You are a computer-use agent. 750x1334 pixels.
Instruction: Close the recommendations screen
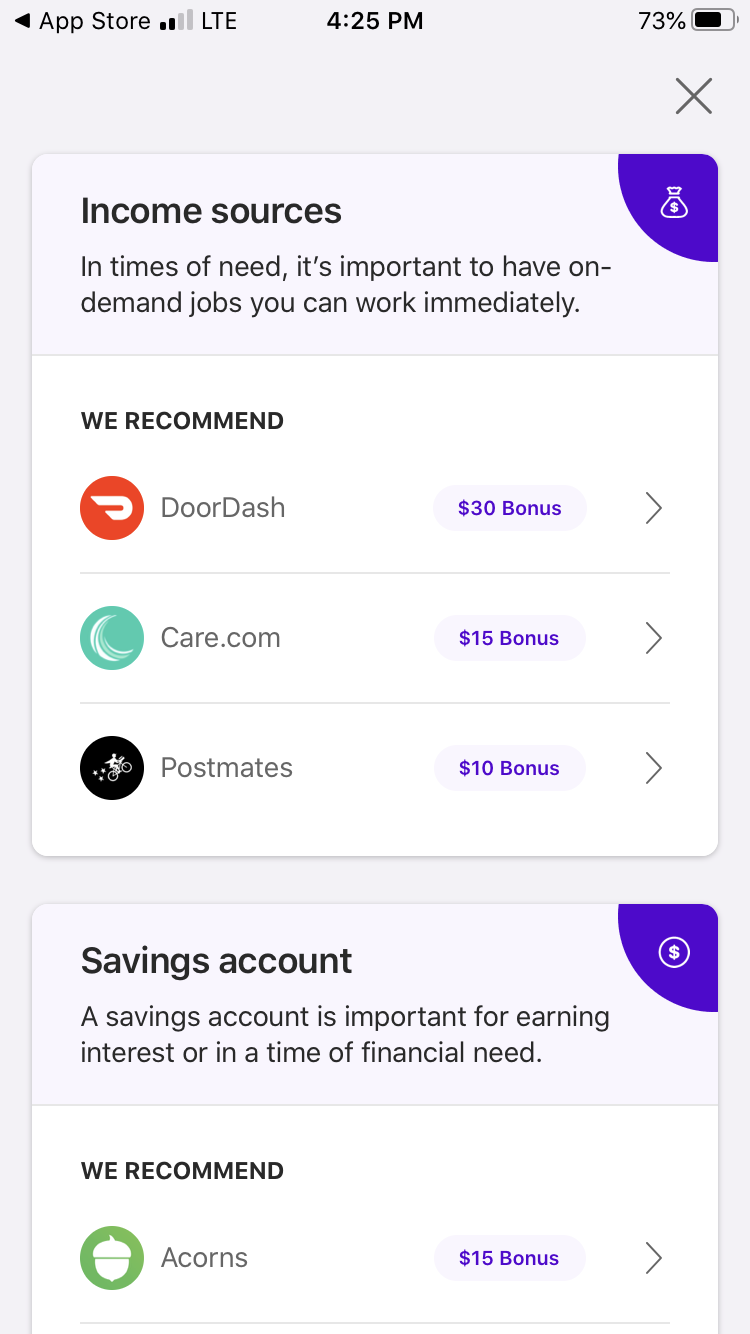coord(693,96)
